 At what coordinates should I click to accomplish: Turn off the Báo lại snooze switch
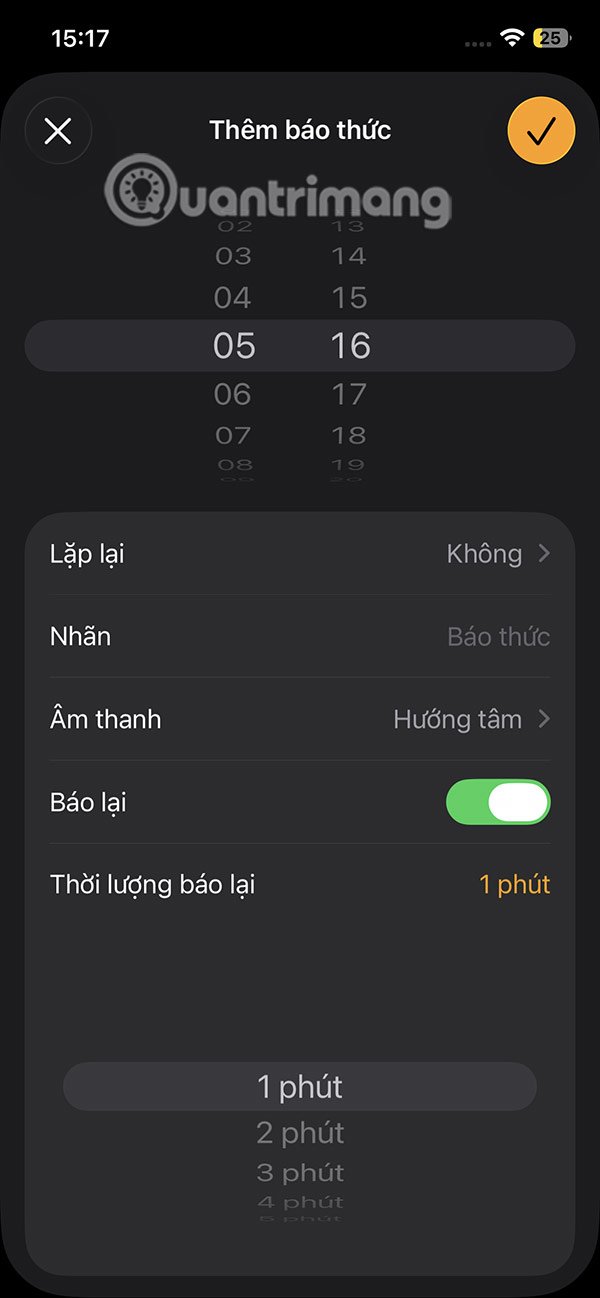coord(498,802)
